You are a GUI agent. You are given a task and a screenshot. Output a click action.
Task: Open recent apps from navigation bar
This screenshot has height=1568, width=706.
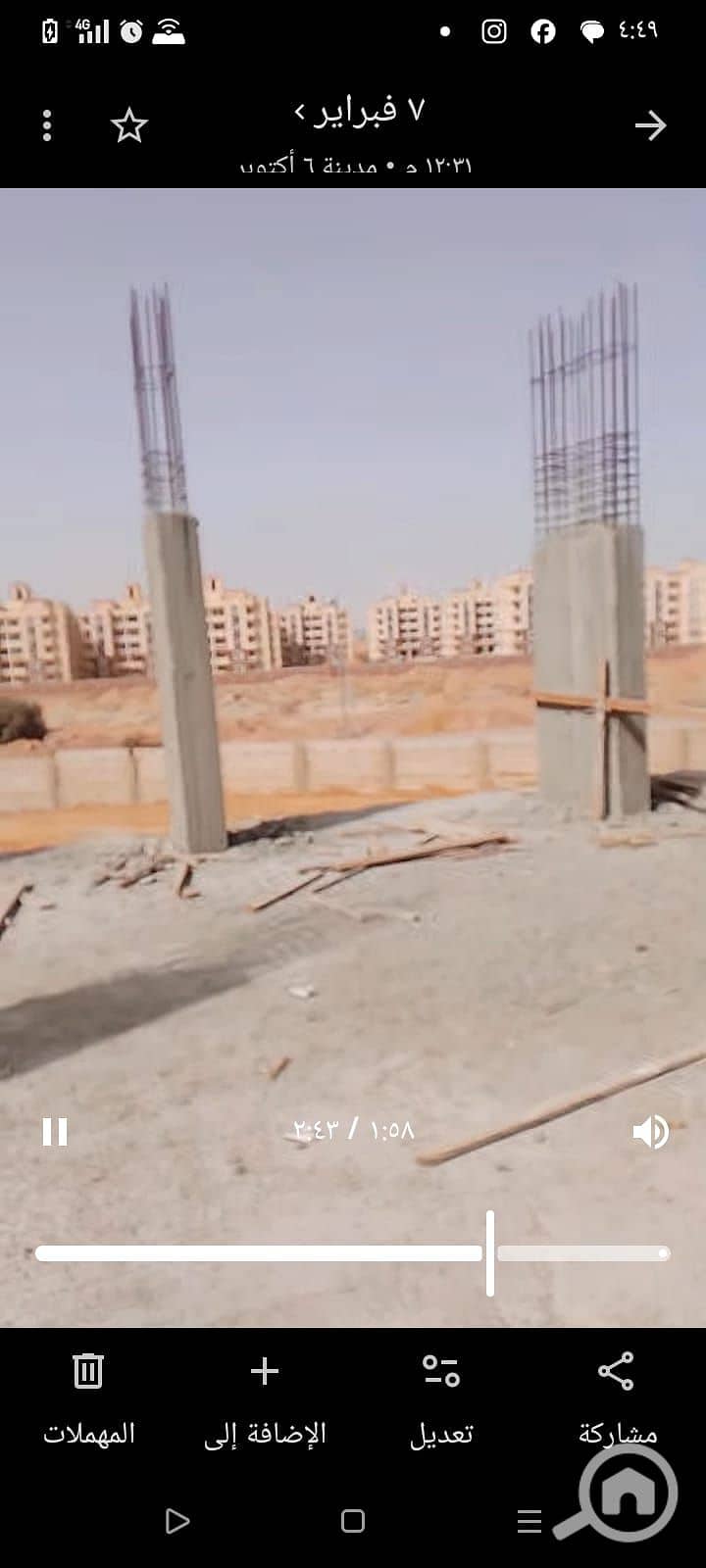point(529,1521)
